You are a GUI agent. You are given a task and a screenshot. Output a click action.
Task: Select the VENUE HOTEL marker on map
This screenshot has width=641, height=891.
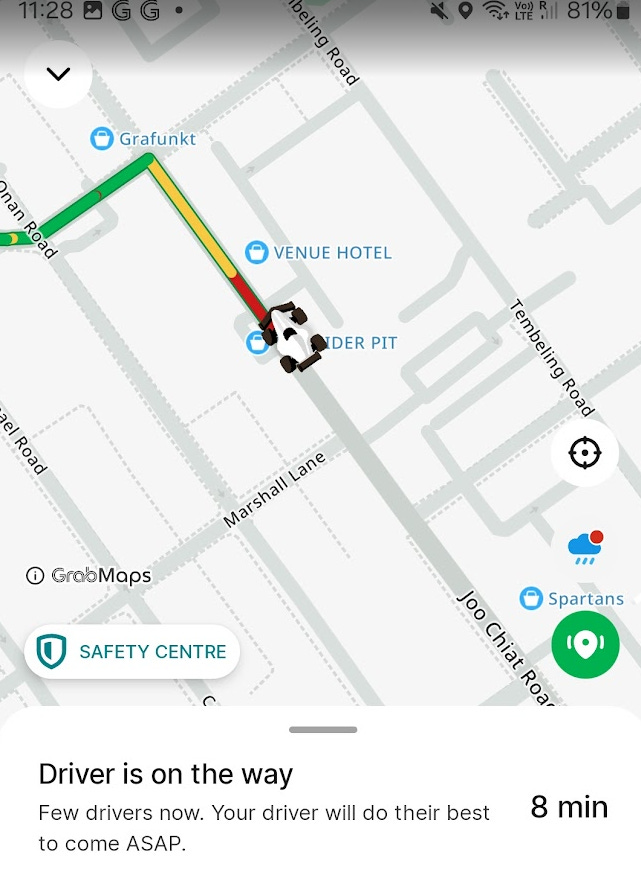[x=257, y=252]
